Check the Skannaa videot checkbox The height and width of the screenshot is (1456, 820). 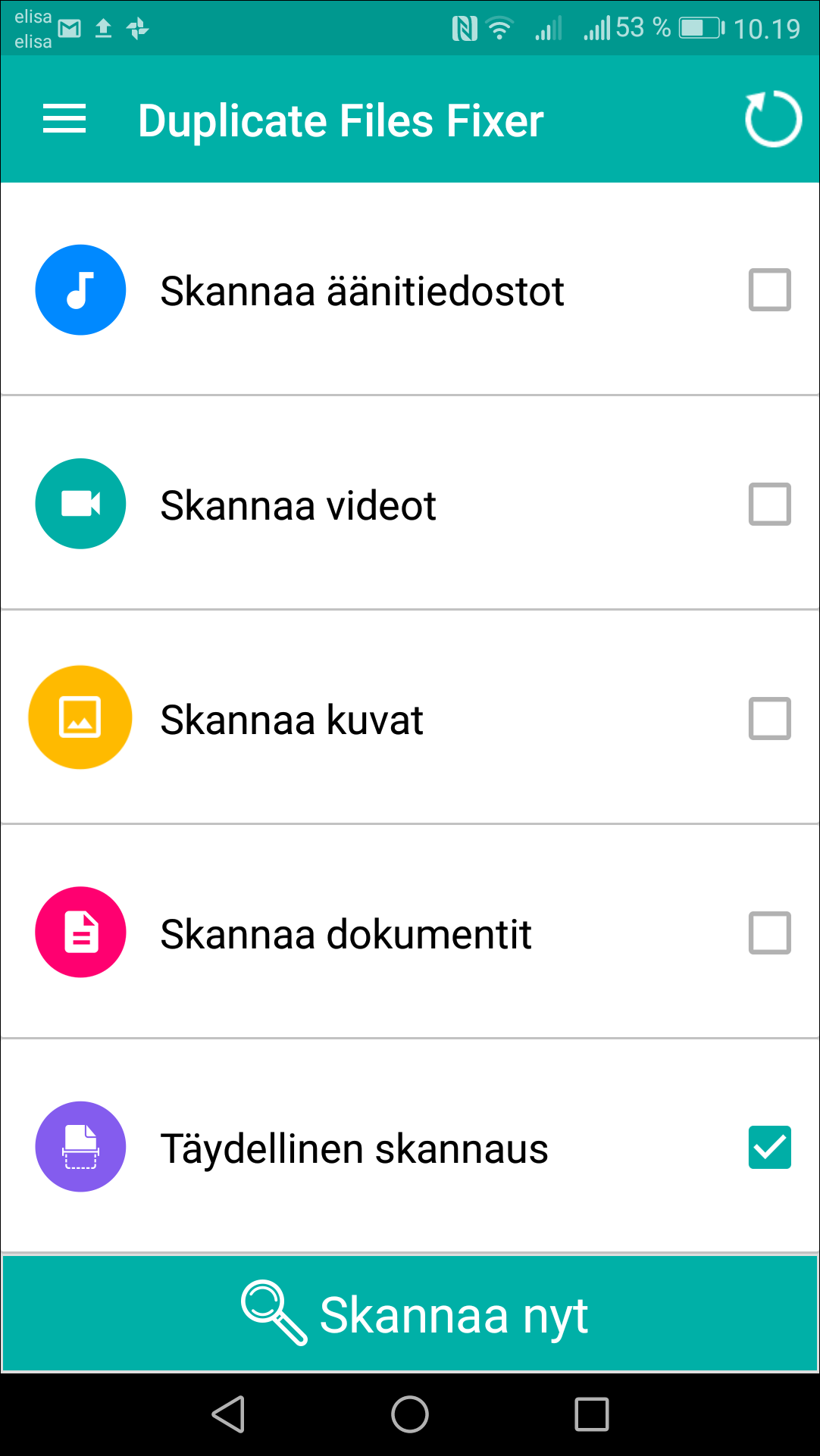point(769,503)
